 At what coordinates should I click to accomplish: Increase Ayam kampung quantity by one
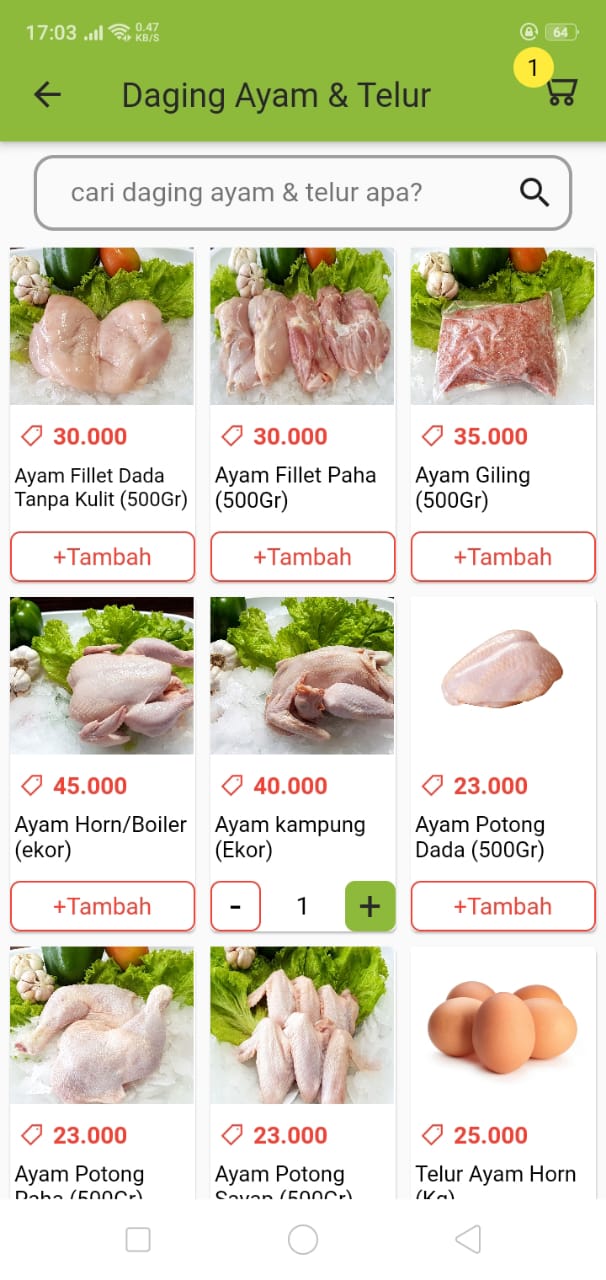point(370,906)
